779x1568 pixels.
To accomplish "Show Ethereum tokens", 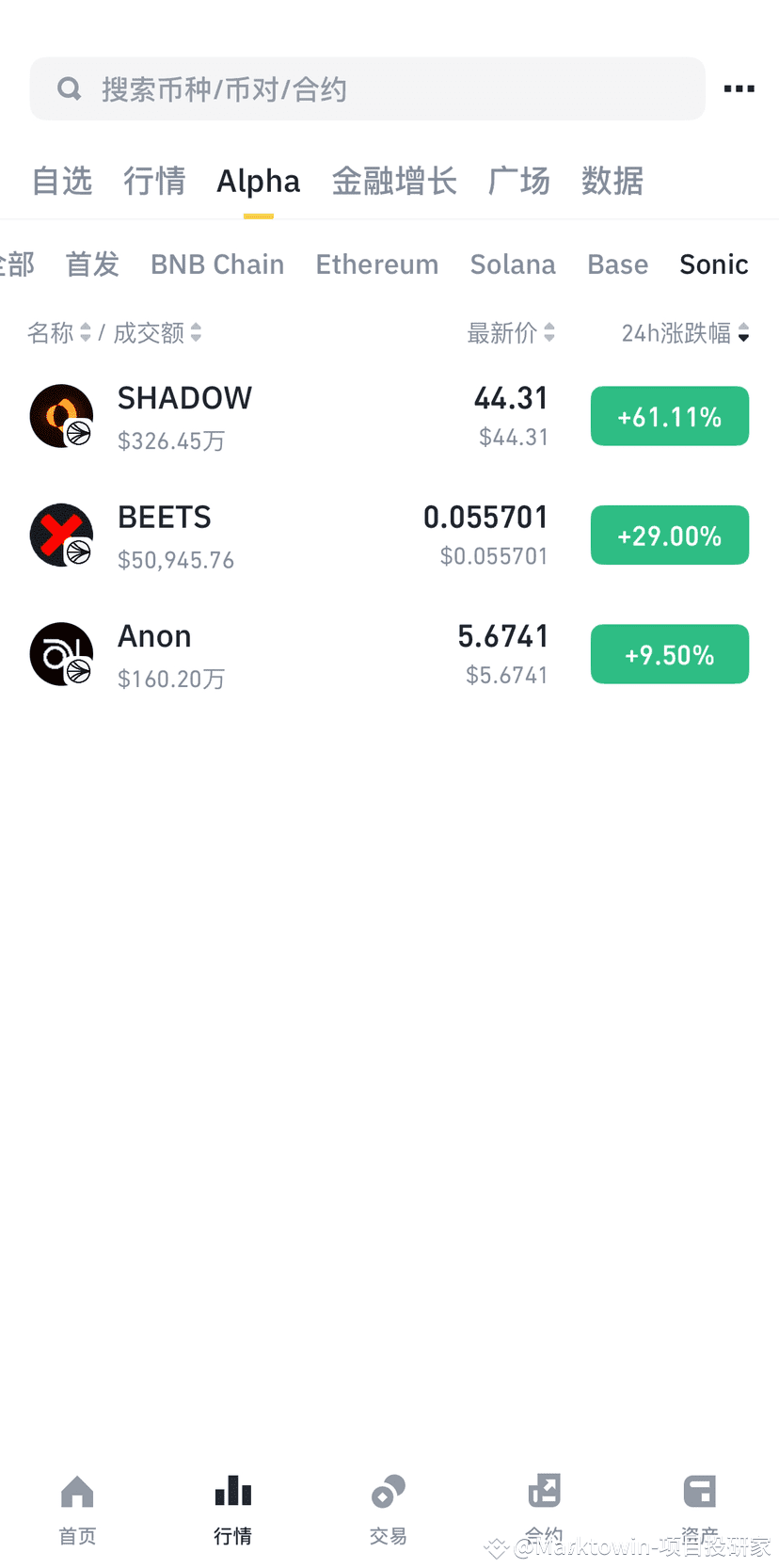I will tap(377, 264).
